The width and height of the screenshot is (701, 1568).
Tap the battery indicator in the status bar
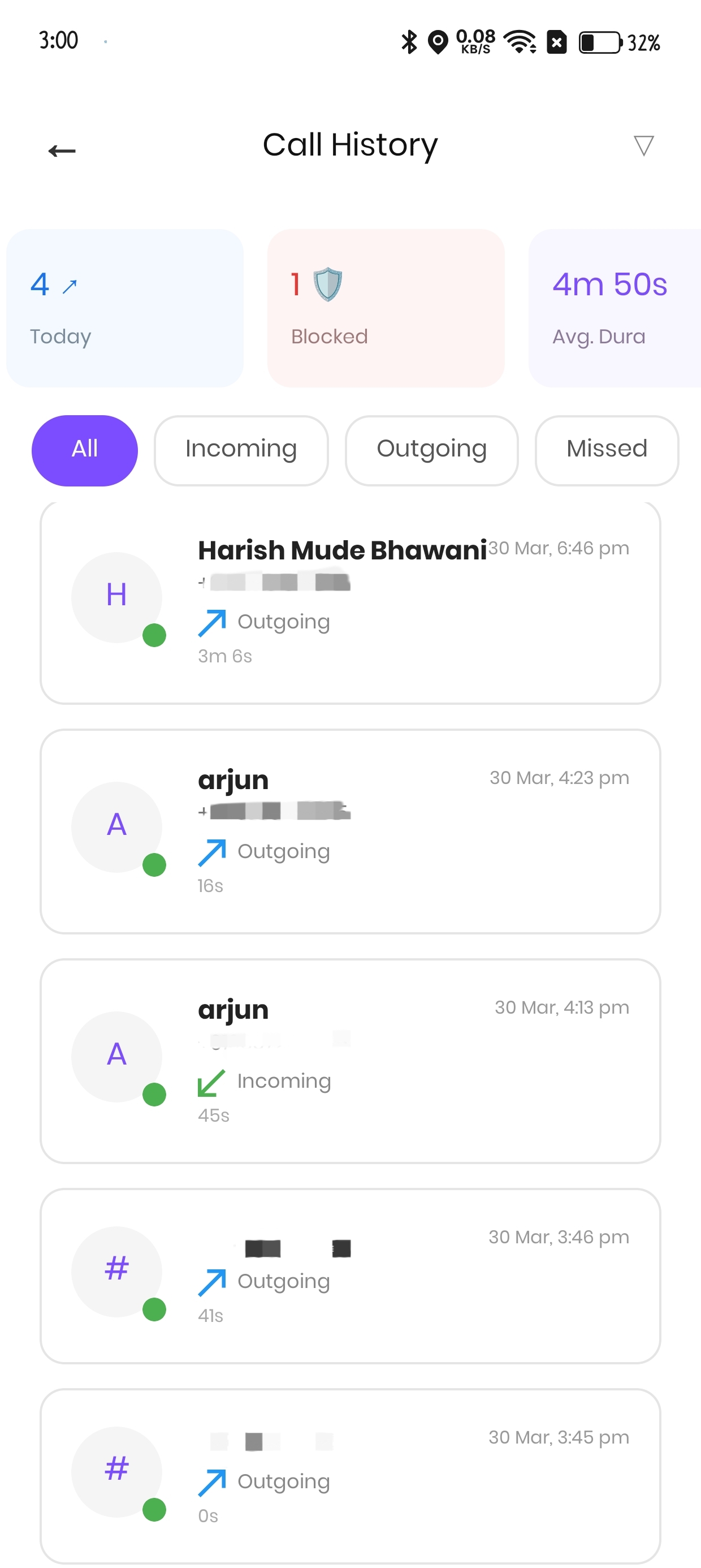tap(600, 41)
